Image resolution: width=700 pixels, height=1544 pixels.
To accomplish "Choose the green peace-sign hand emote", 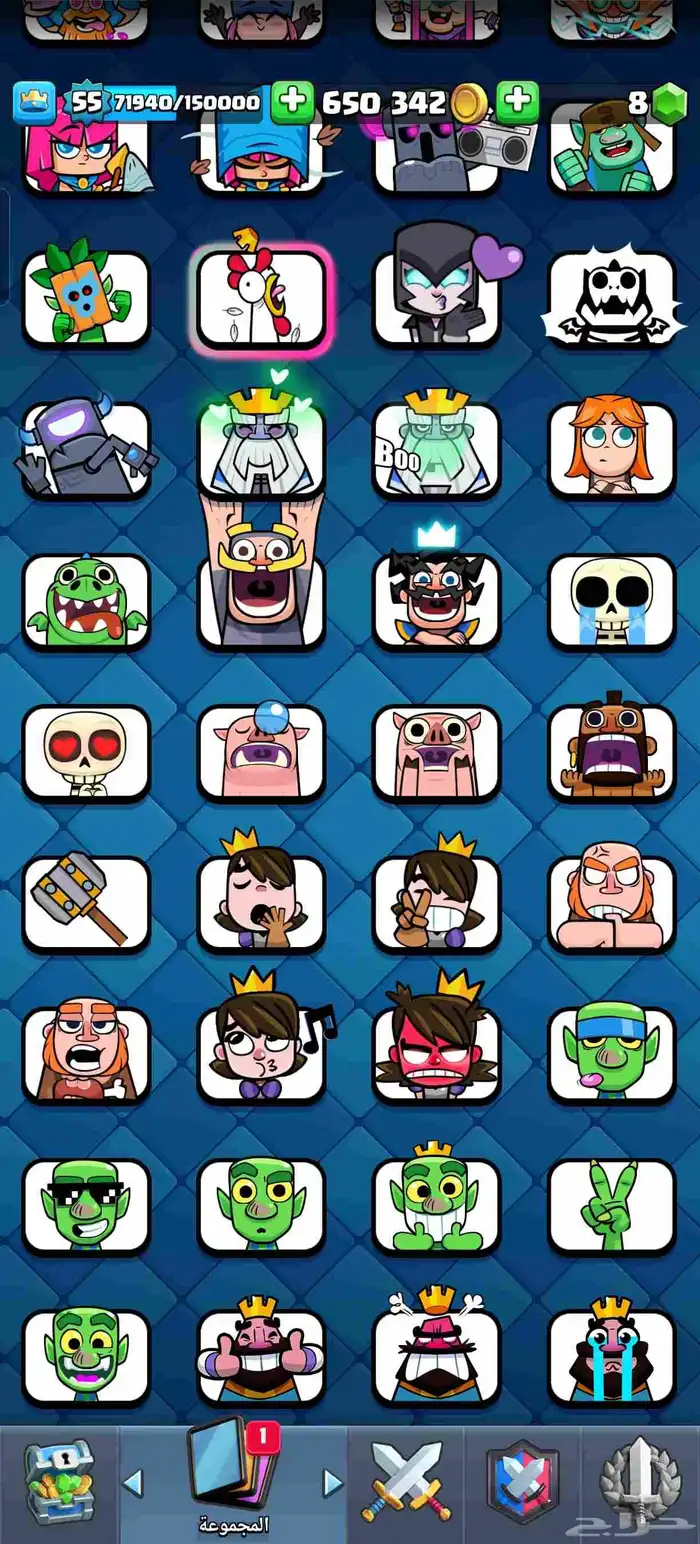I will click(611, 1206).
